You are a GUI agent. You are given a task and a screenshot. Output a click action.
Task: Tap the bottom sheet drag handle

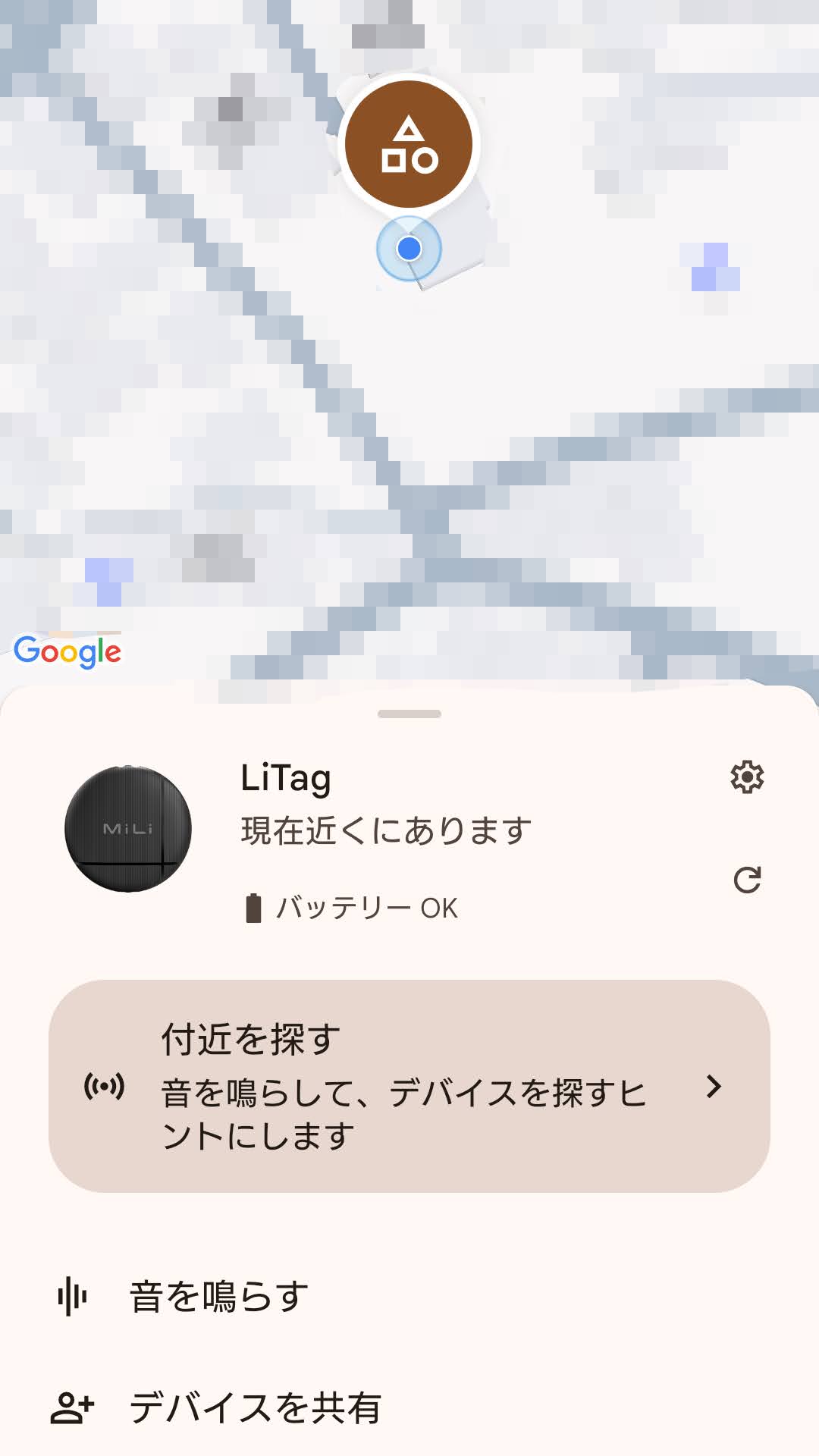coord(409,714)
